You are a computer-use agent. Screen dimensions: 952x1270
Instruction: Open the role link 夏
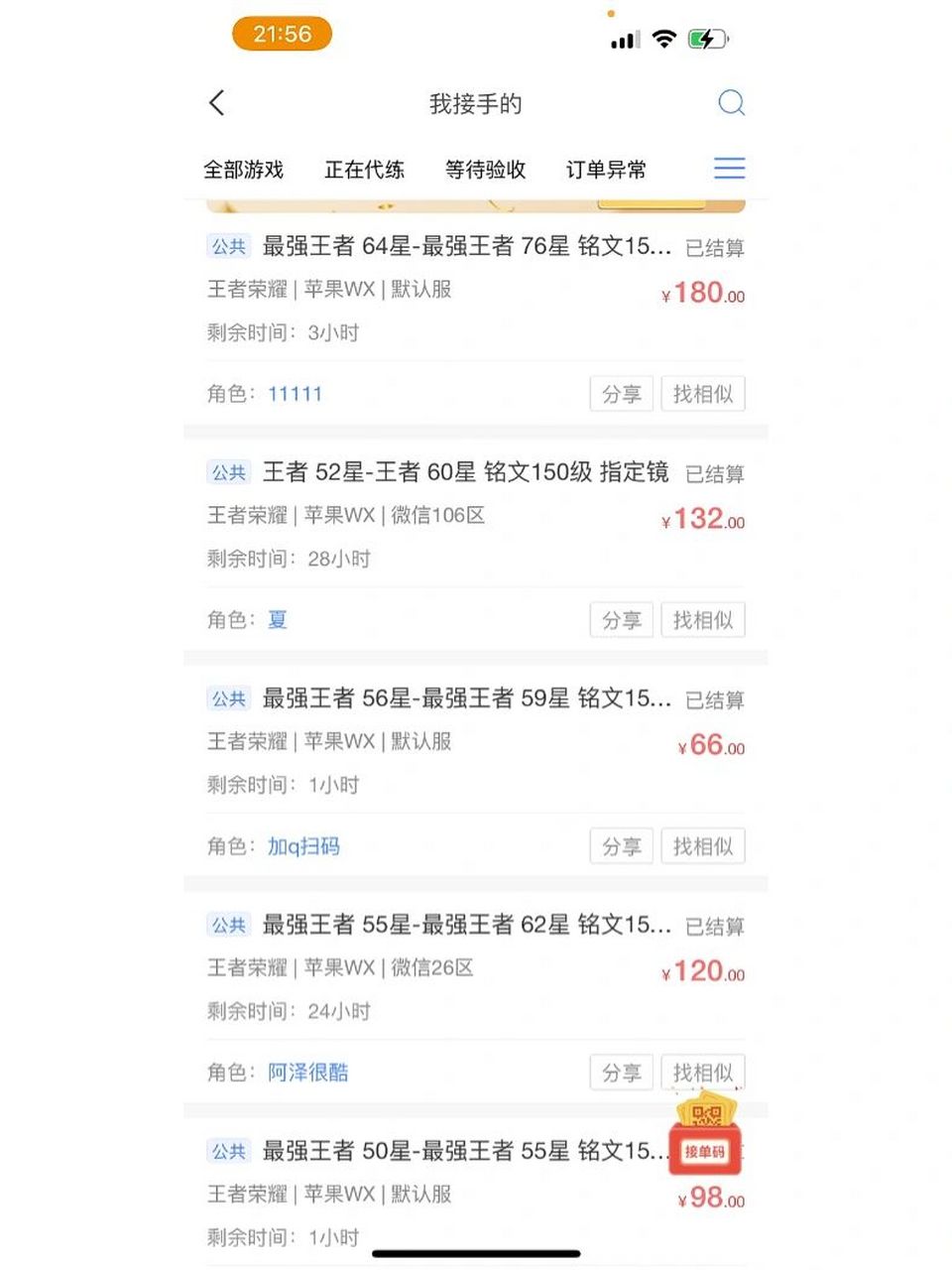click(277, 619)
